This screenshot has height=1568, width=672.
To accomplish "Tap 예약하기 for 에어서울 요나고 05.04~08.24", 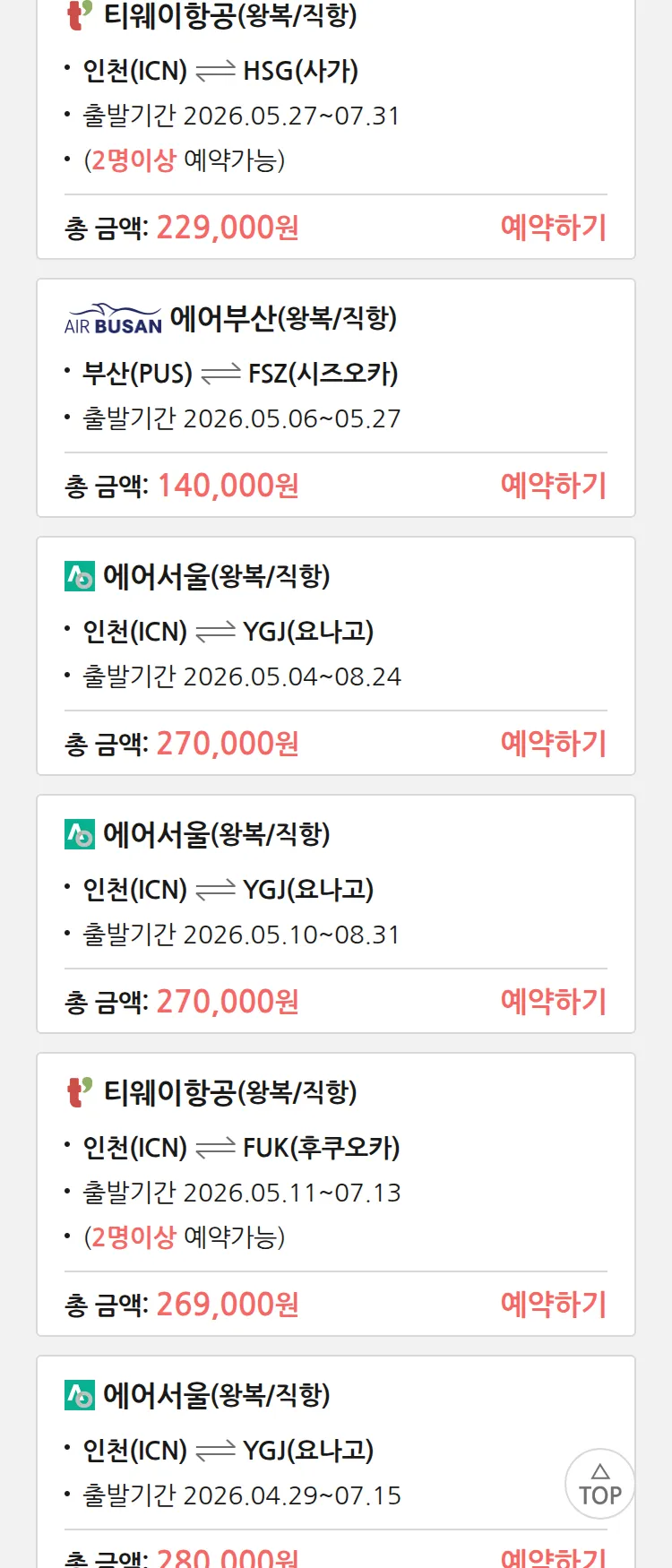I will [x=553, y=744].
